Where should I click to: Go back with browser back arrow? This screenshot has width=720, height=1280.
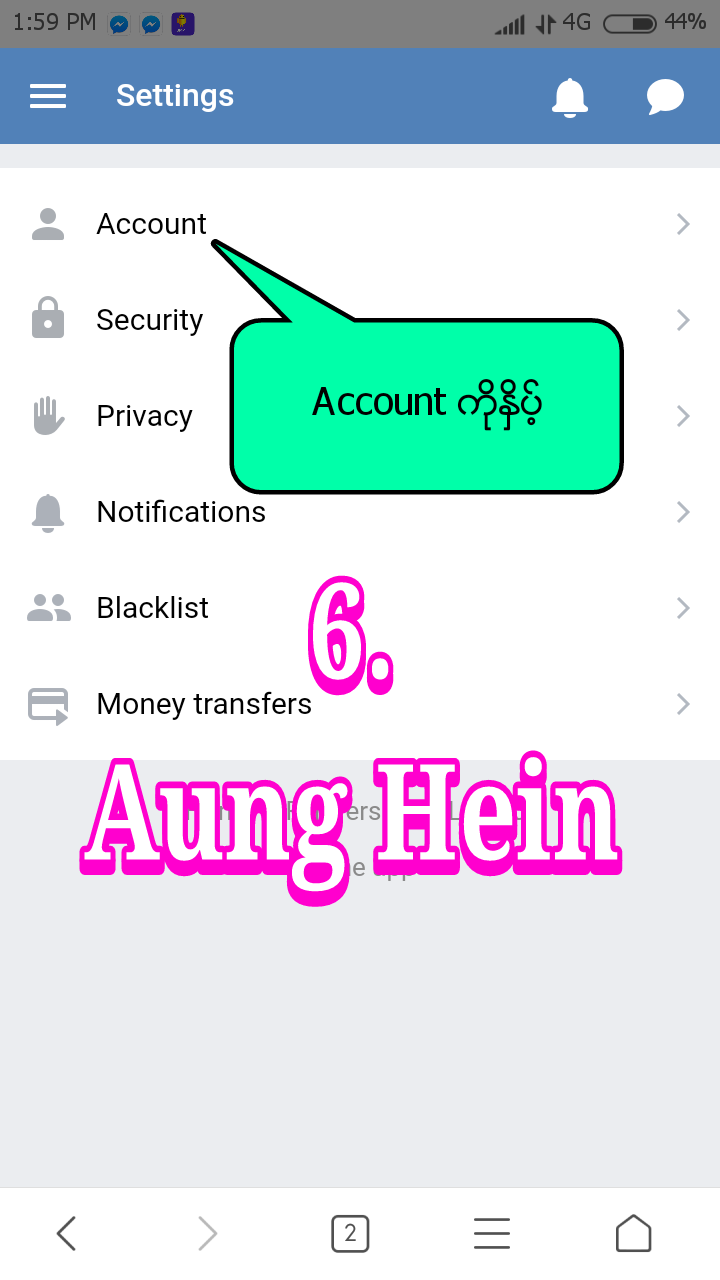click(x=66, y=1233)
